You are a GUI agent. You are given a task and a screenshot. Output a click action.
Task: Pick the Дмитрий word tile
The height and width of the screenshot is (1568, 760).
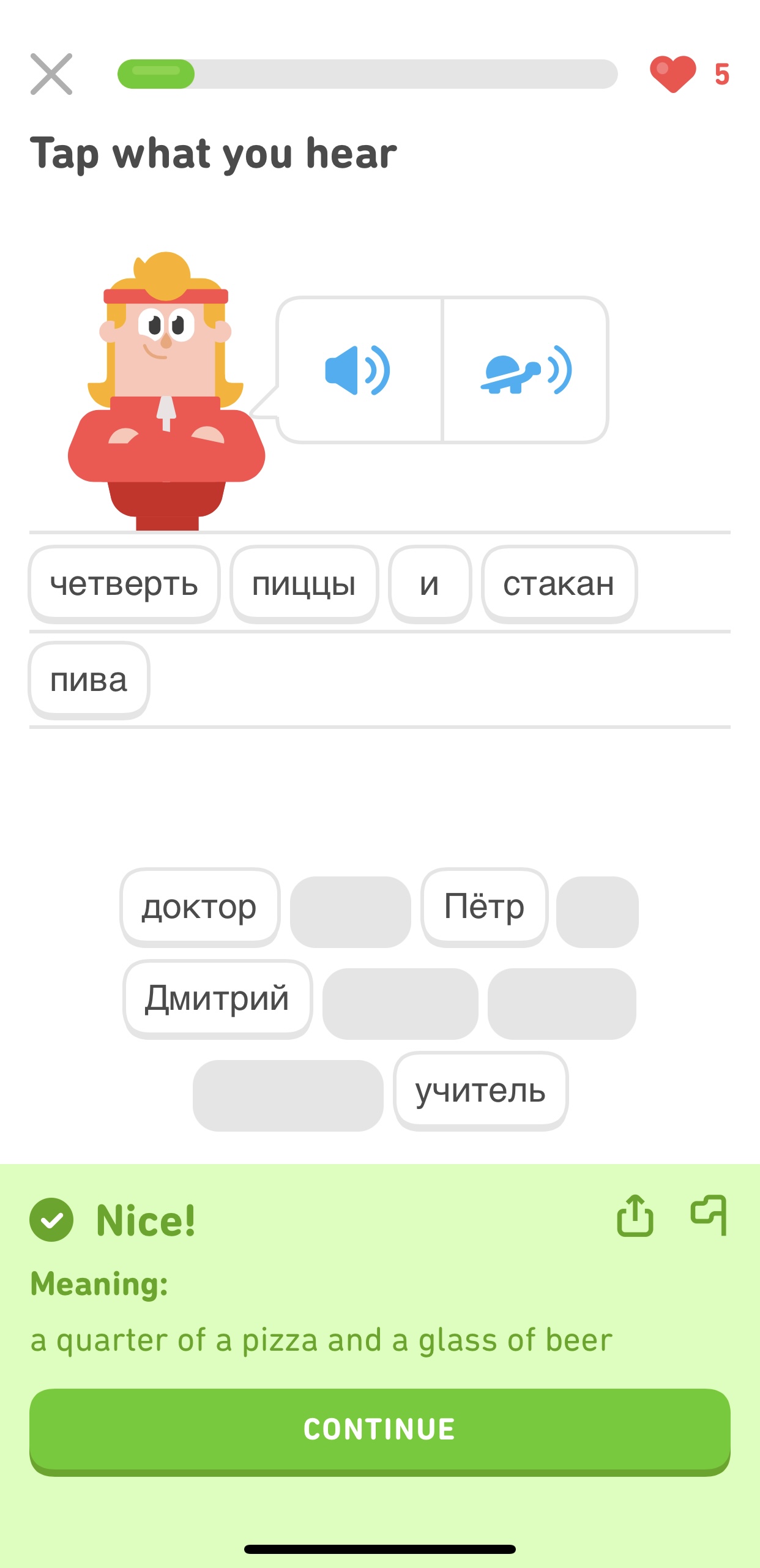click(x=217, y=999)
